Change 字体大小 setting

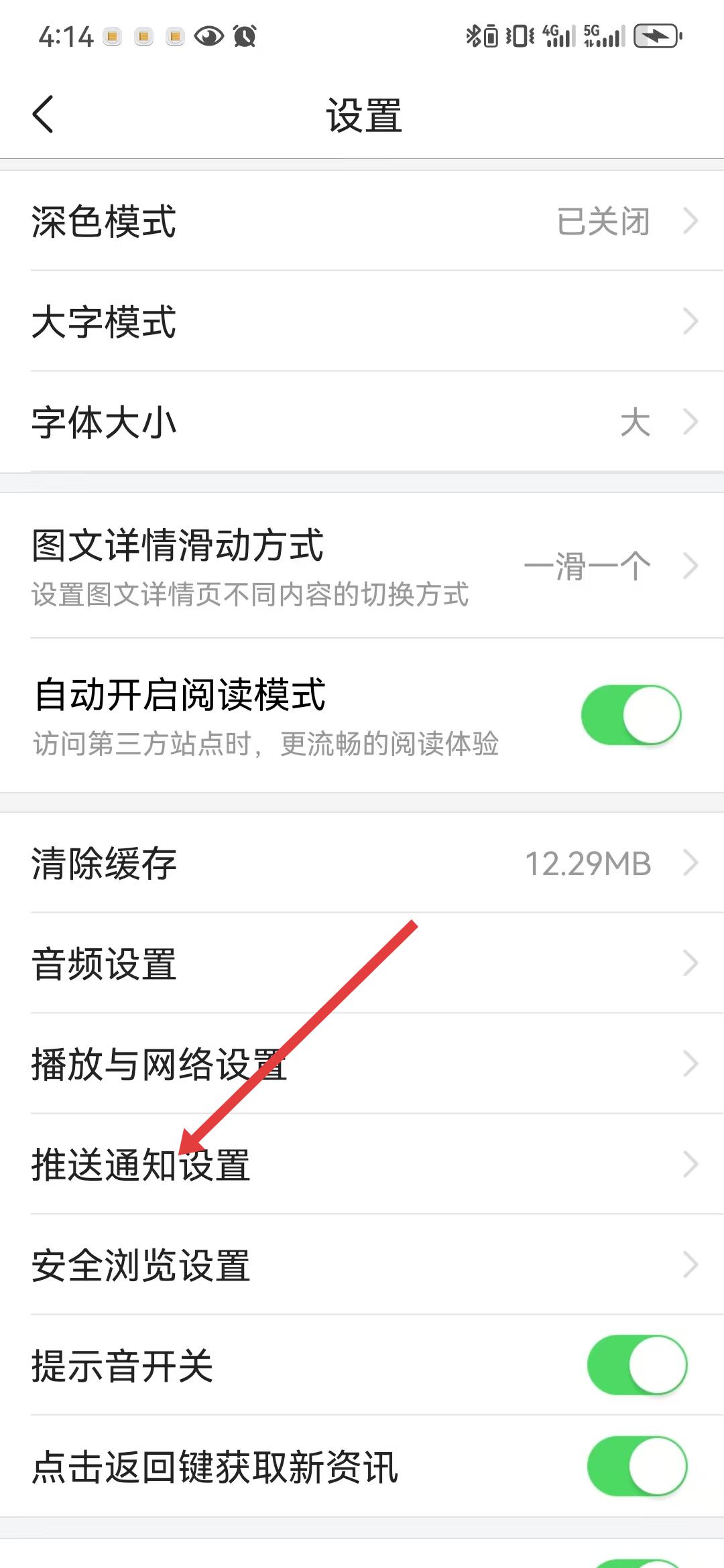362,422
